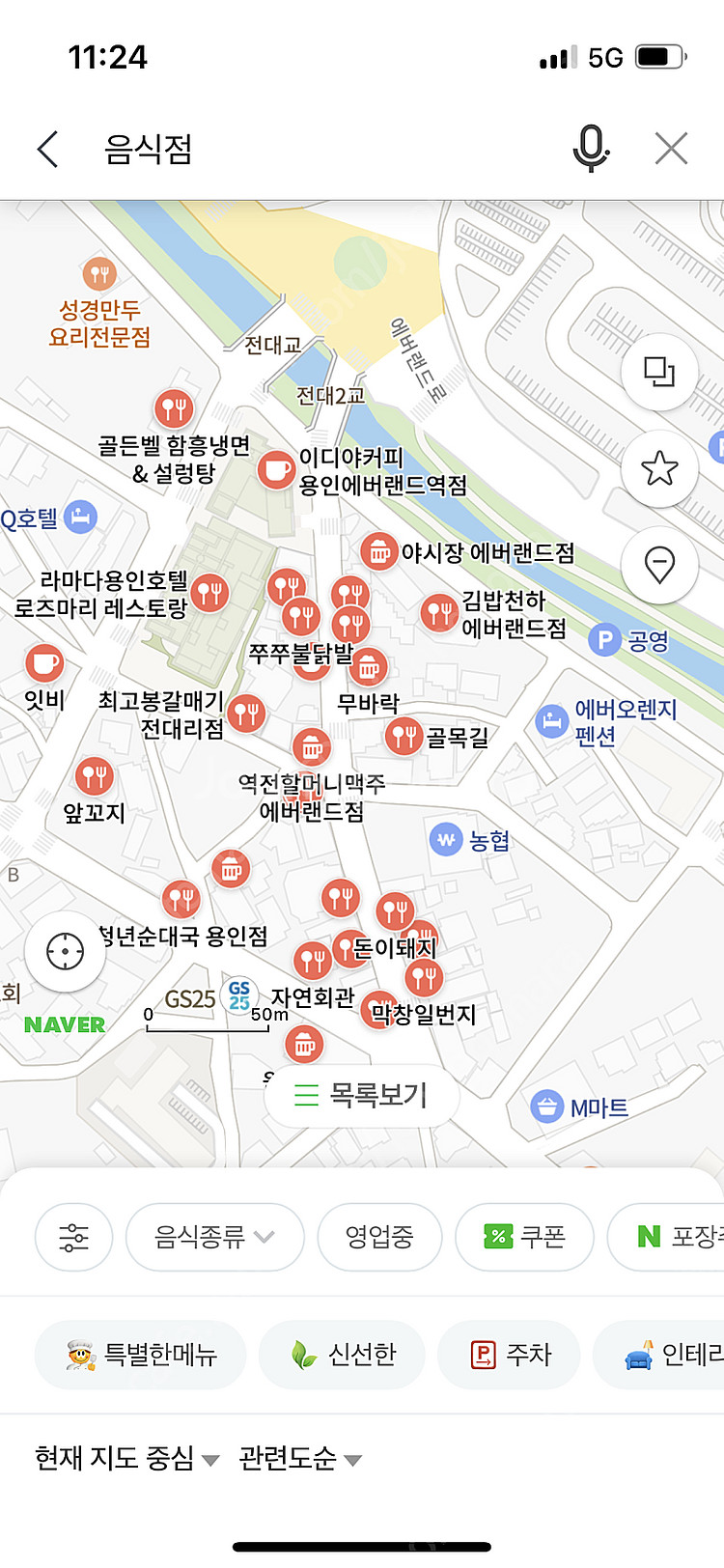Viewport: 724px width, 1568px height.
Task: Open the map layers button
Action: pos(659,372)
